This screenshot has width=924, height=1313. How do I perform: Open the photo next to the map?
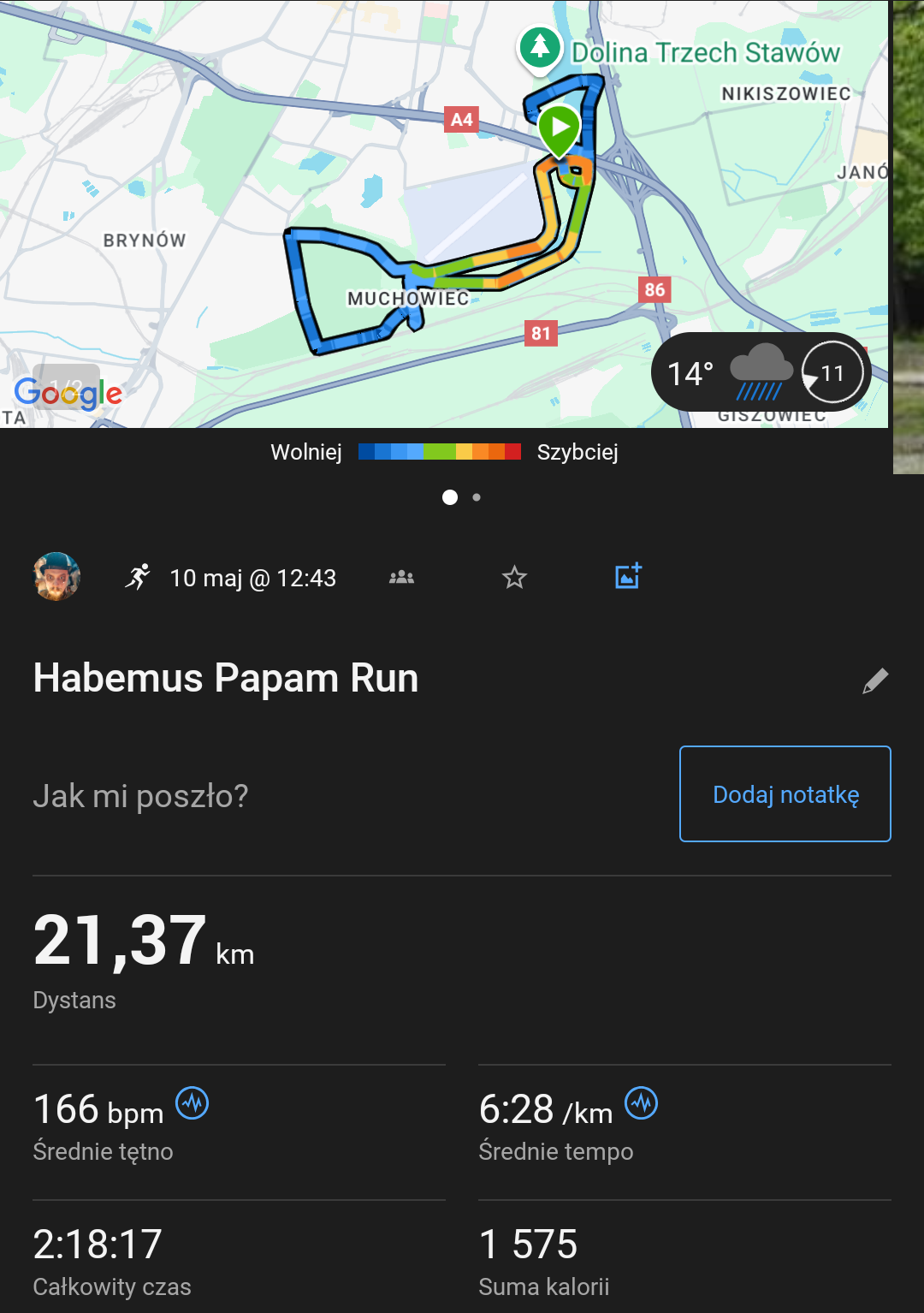908,236
